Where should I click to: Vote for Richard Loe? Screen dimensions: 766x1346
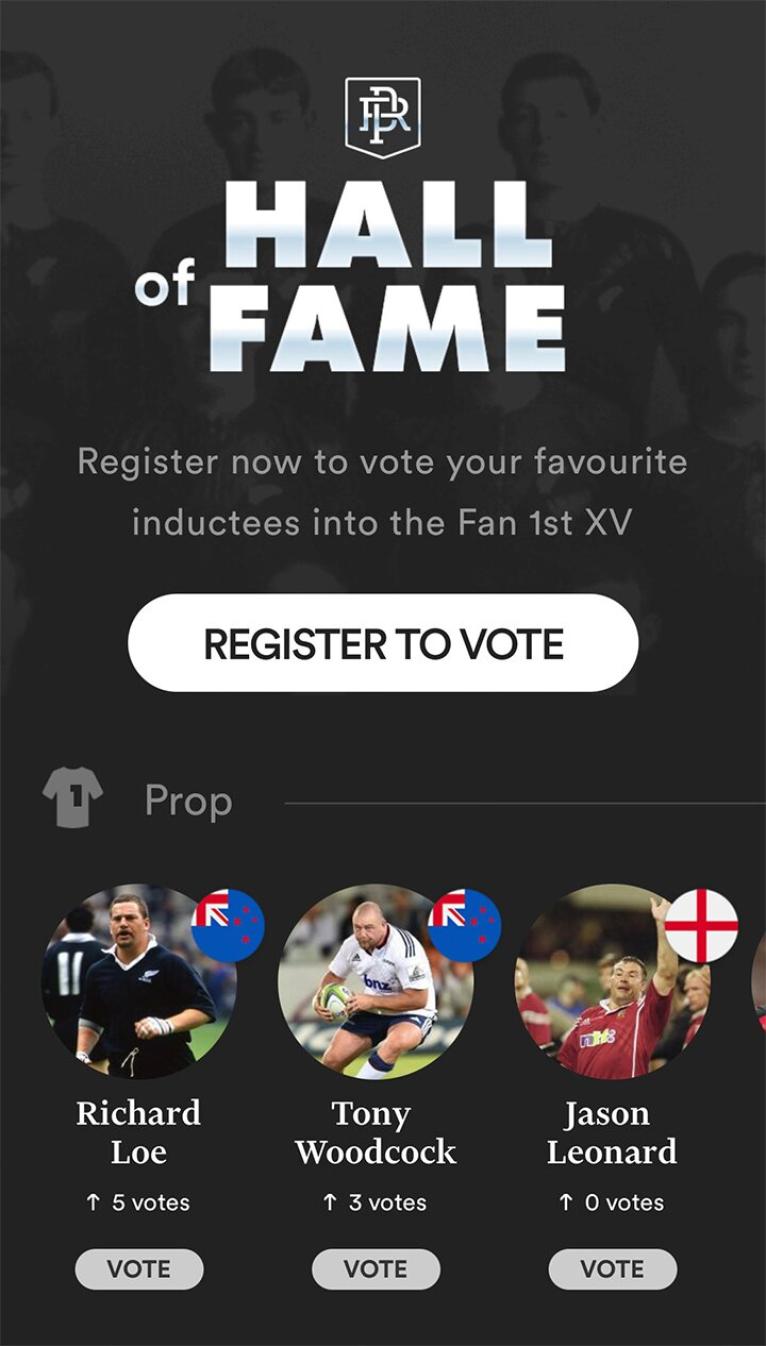point(139,1269)
